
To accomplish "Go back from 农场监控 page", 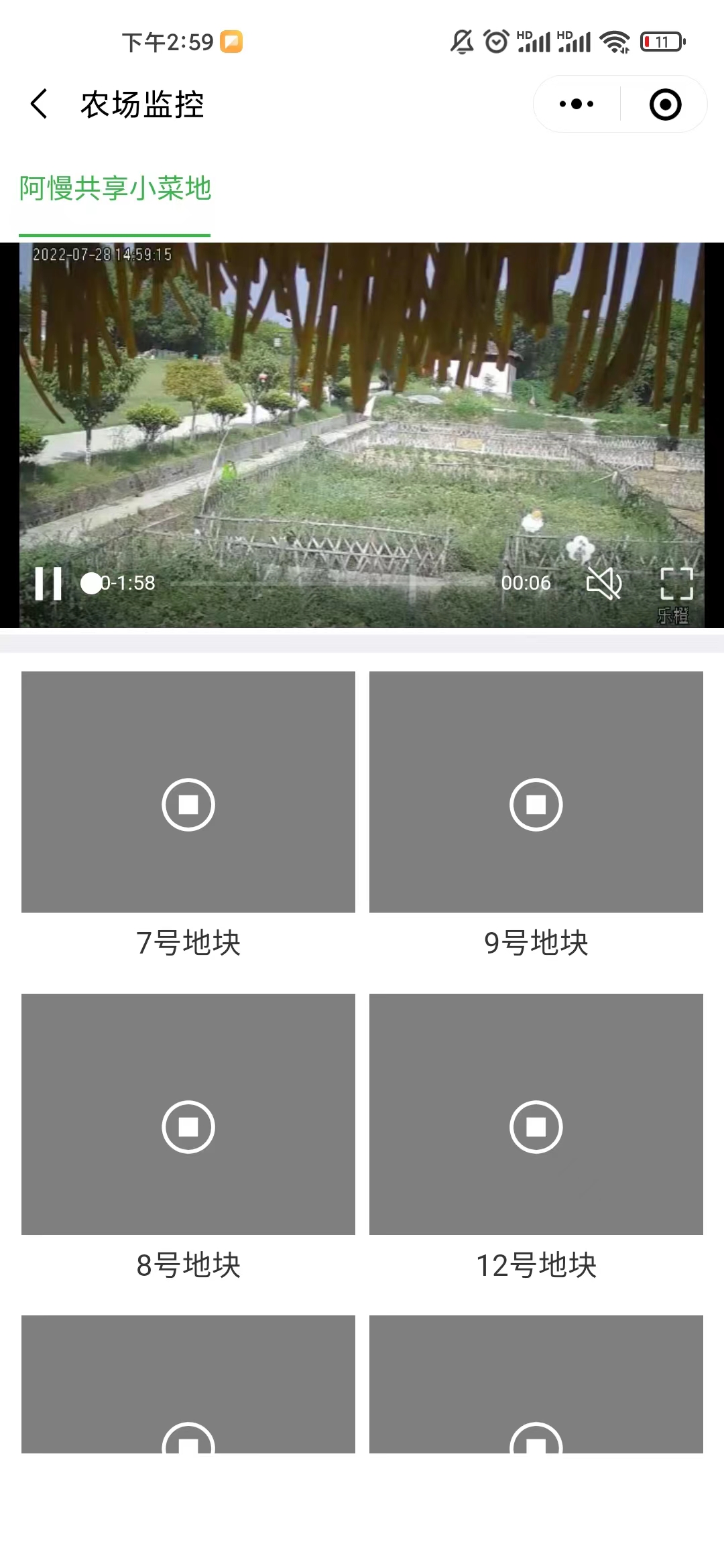I will (x=40, y=105).
